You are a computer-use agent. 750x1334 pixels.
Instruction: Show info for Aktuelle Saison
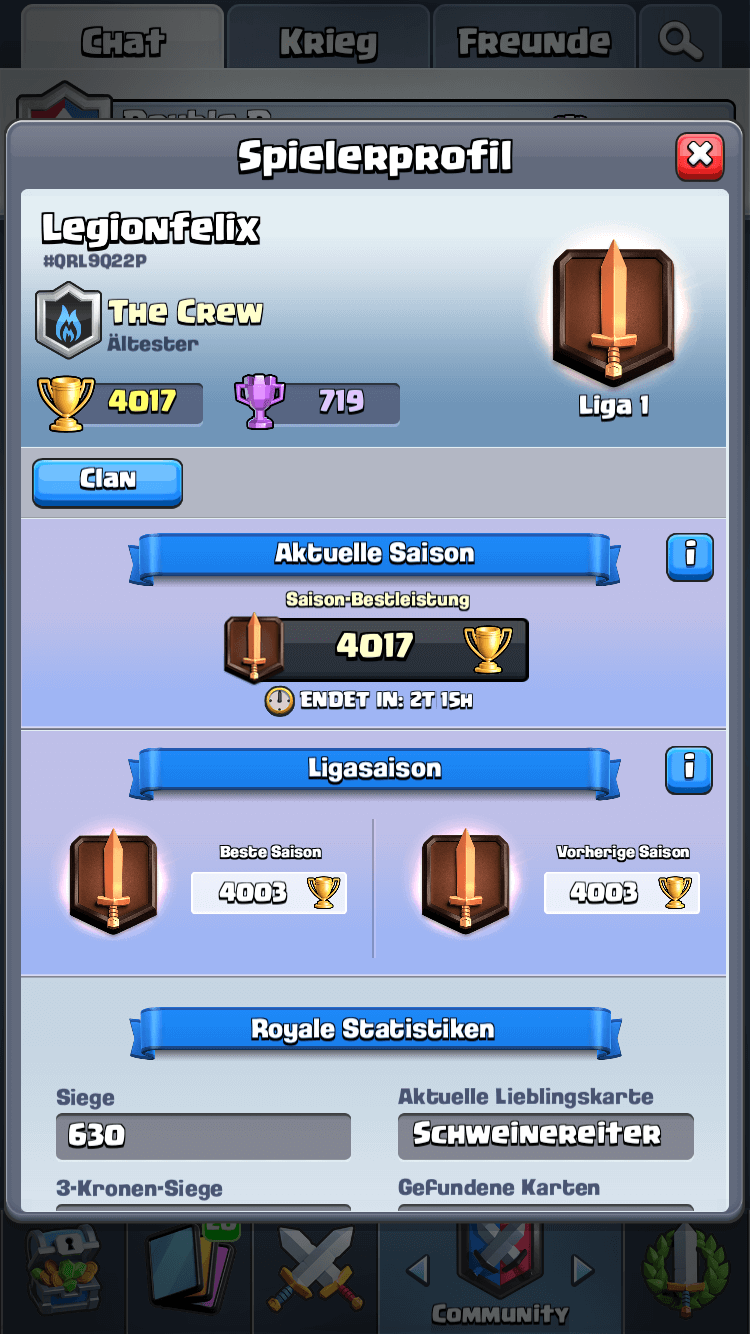point(690,556)
